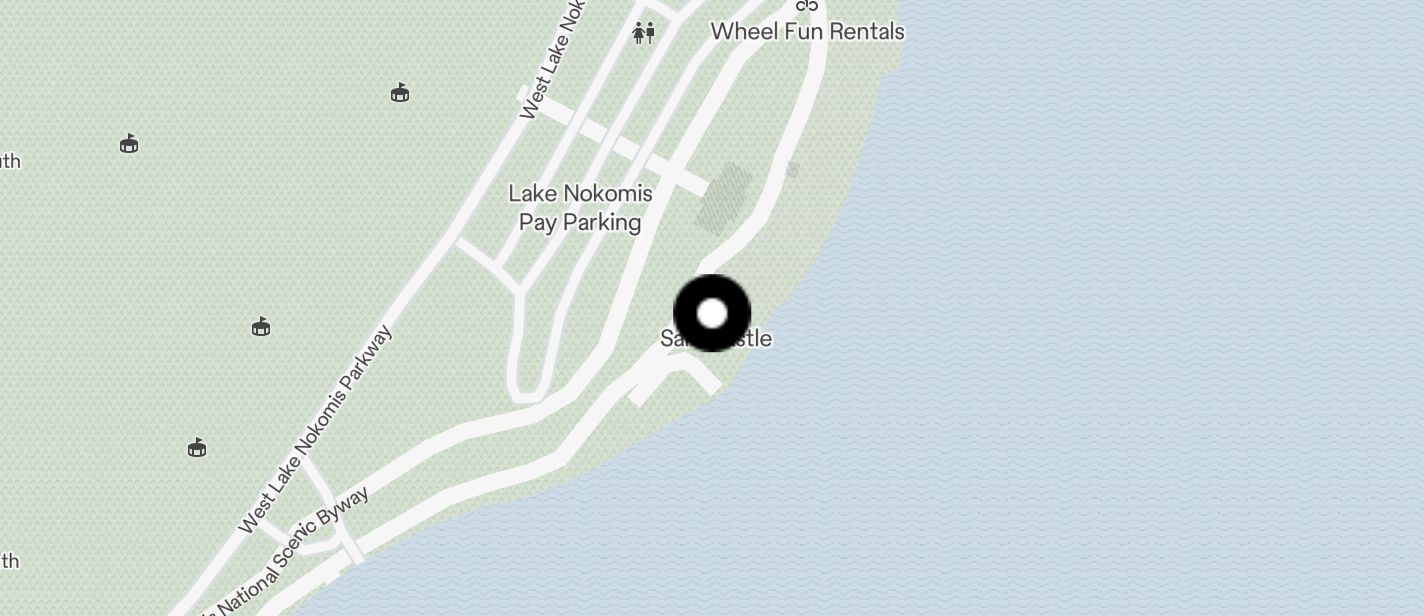Tap the restroom icon on the map
This screenshot has width=1424, height=616.
coord(643,33)
